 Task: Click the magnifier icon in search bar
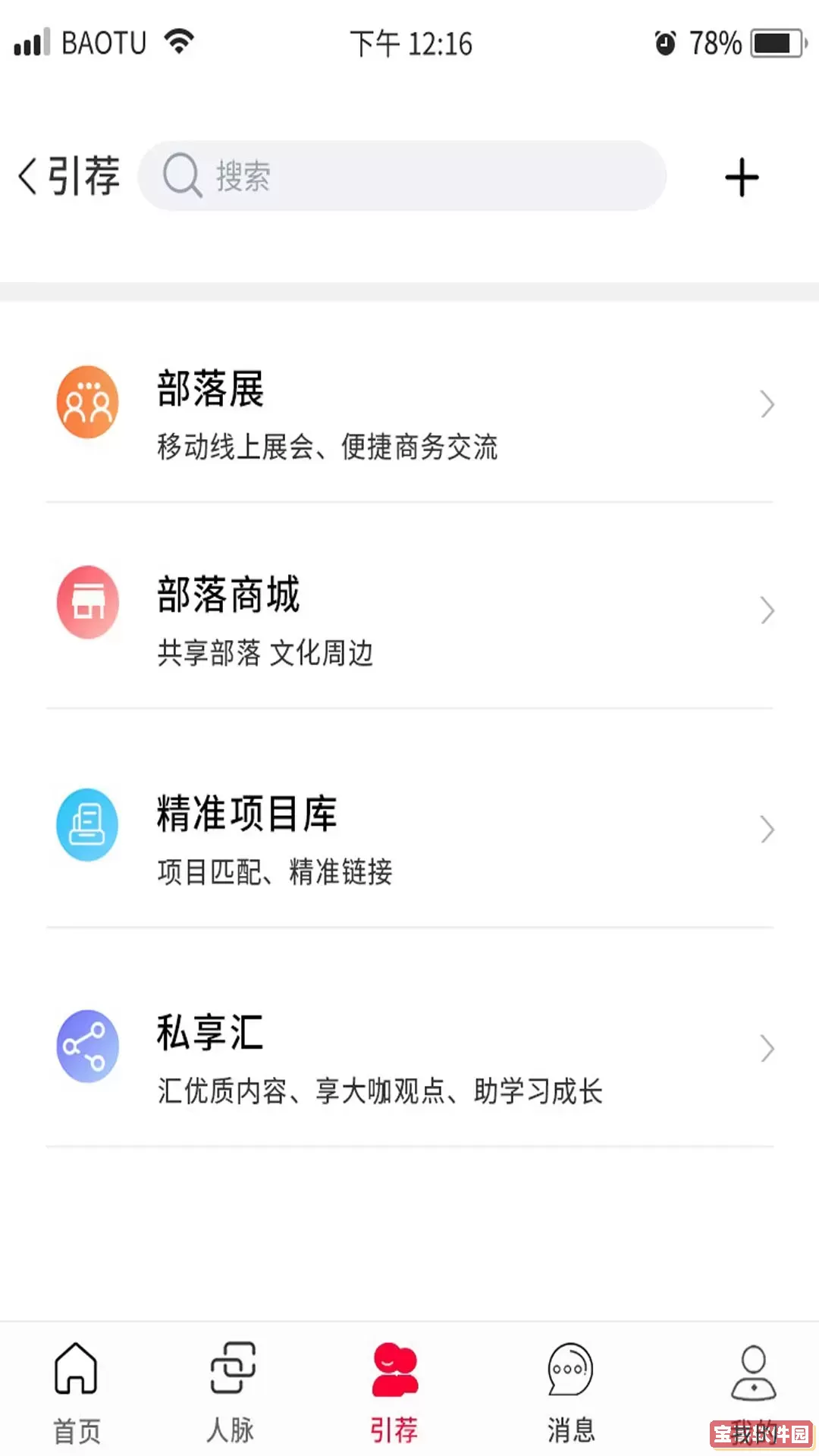coord(181,175)
